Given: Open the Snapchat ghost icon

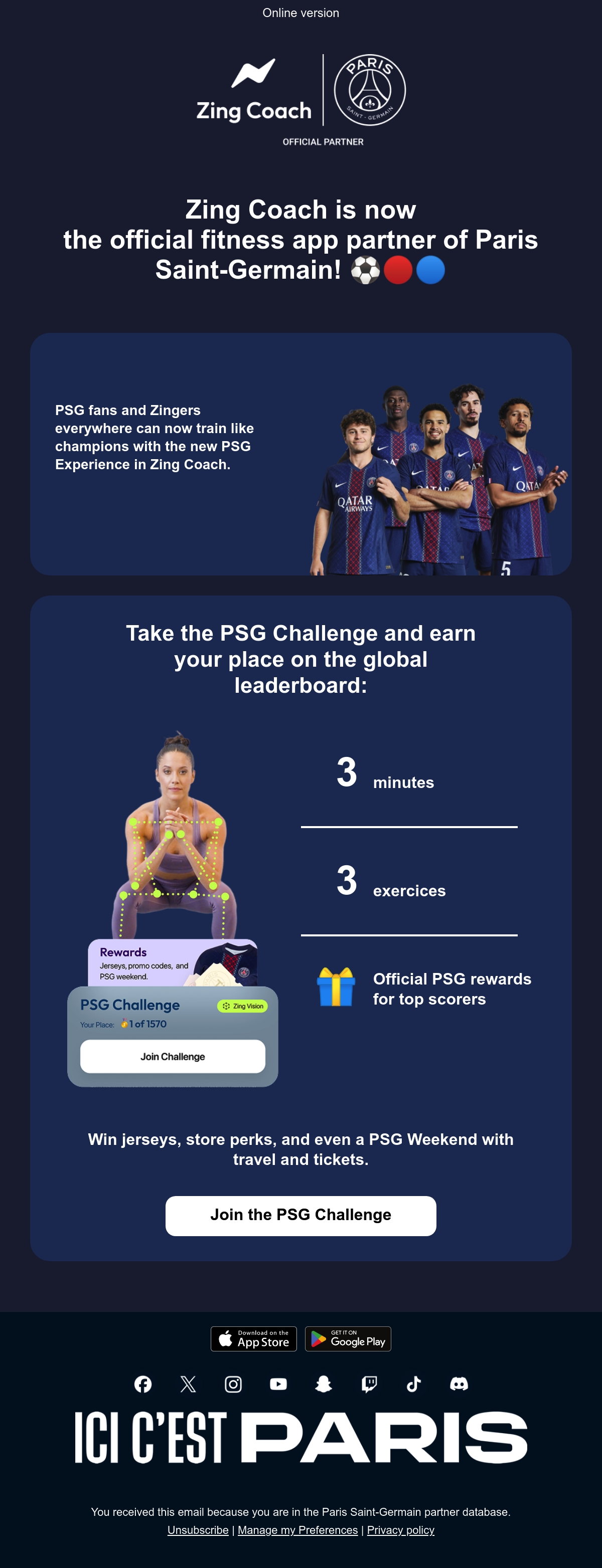Looking at the screenshot, I should 324,1384.
